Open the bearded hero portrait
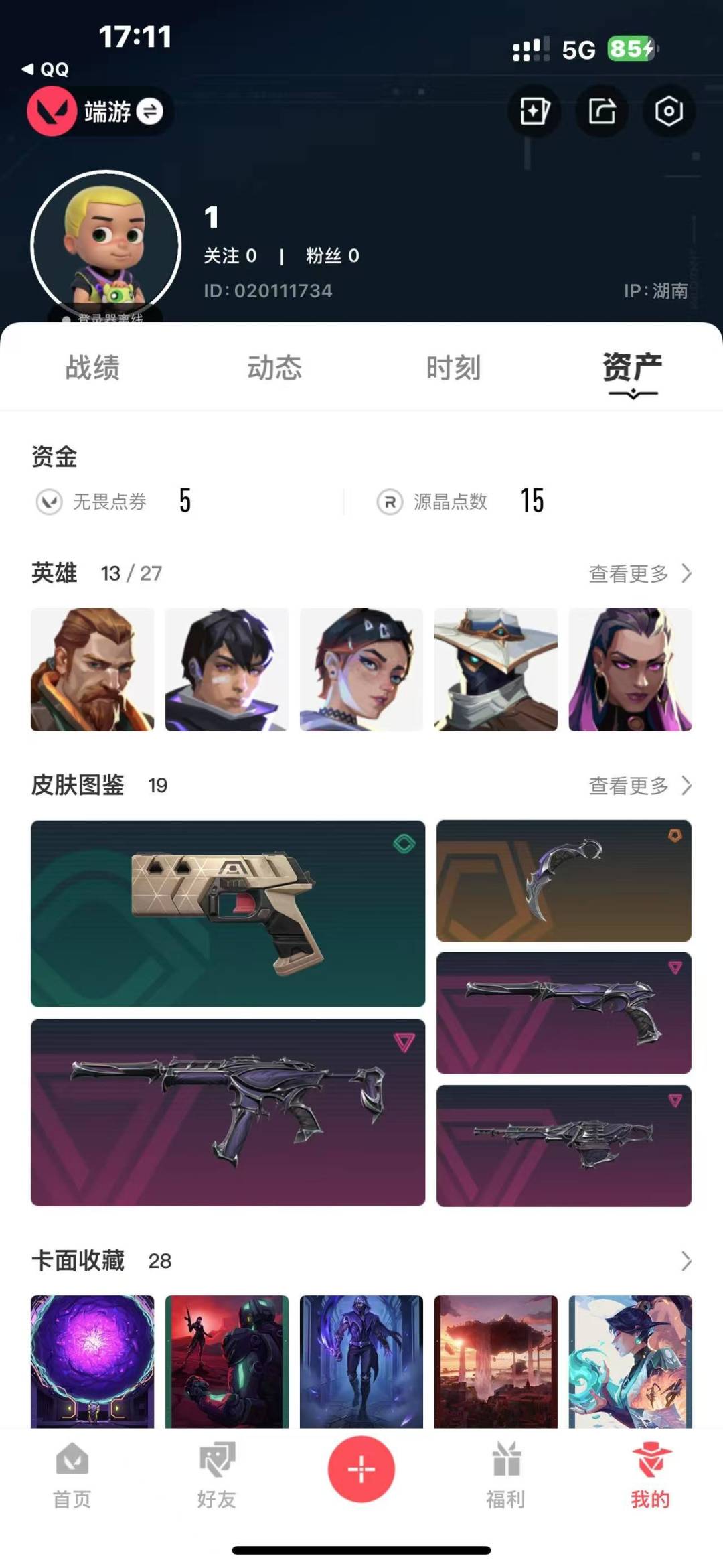The image size is (723, 1568). pyautogui.click(x=92, y=669)
